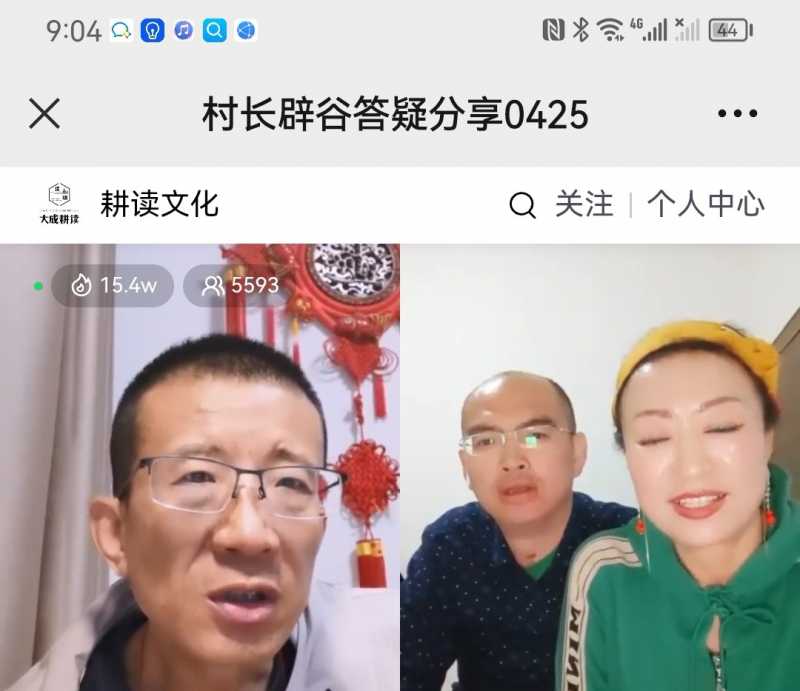Close the live stream page

(x=44, y=114)
